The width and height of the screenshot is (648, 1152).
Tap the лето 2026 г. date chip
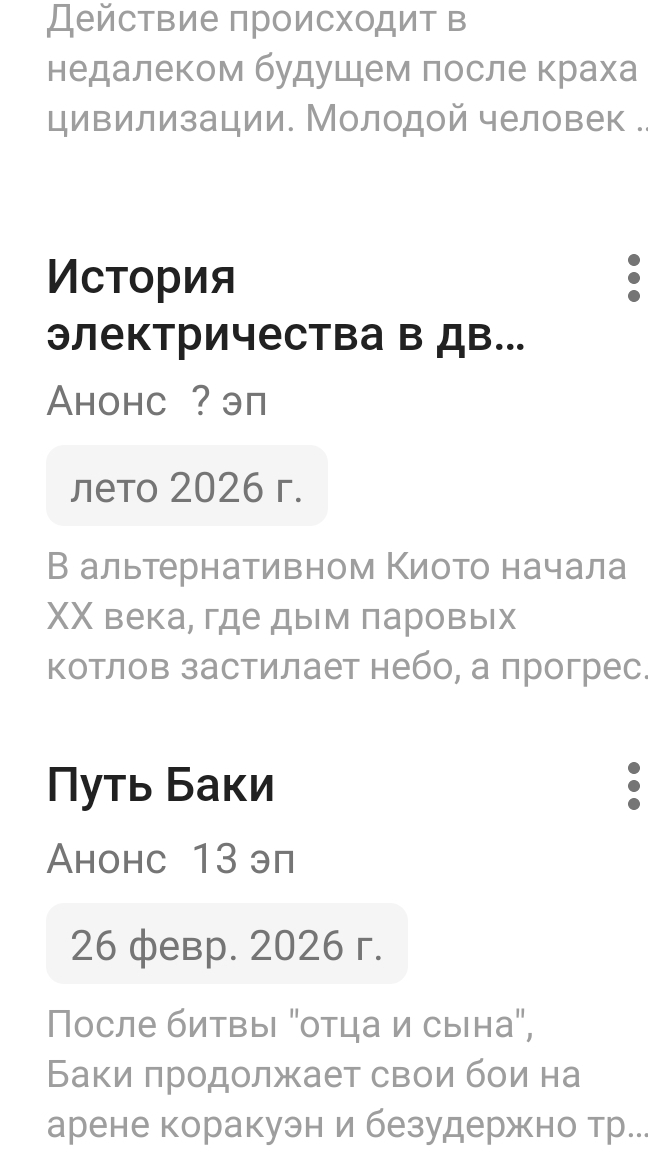(x=187, y=487)
